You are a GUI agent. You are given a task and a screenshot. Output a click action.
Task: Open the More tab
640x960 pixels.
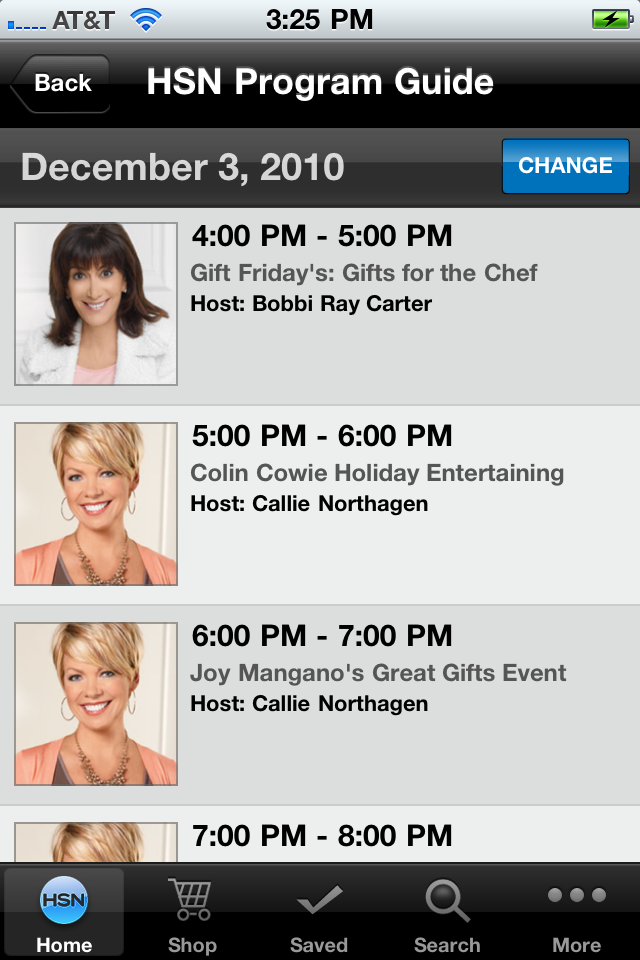pos(577,912)
